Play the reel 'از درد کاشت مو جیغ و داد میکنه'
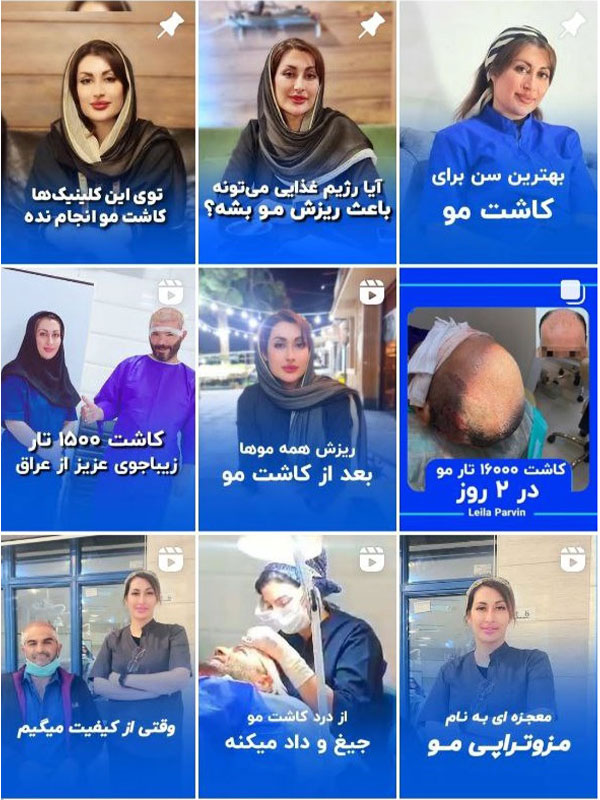Viewport: 600px width, 800px height. pyautogui.click(x=297, y=665)
